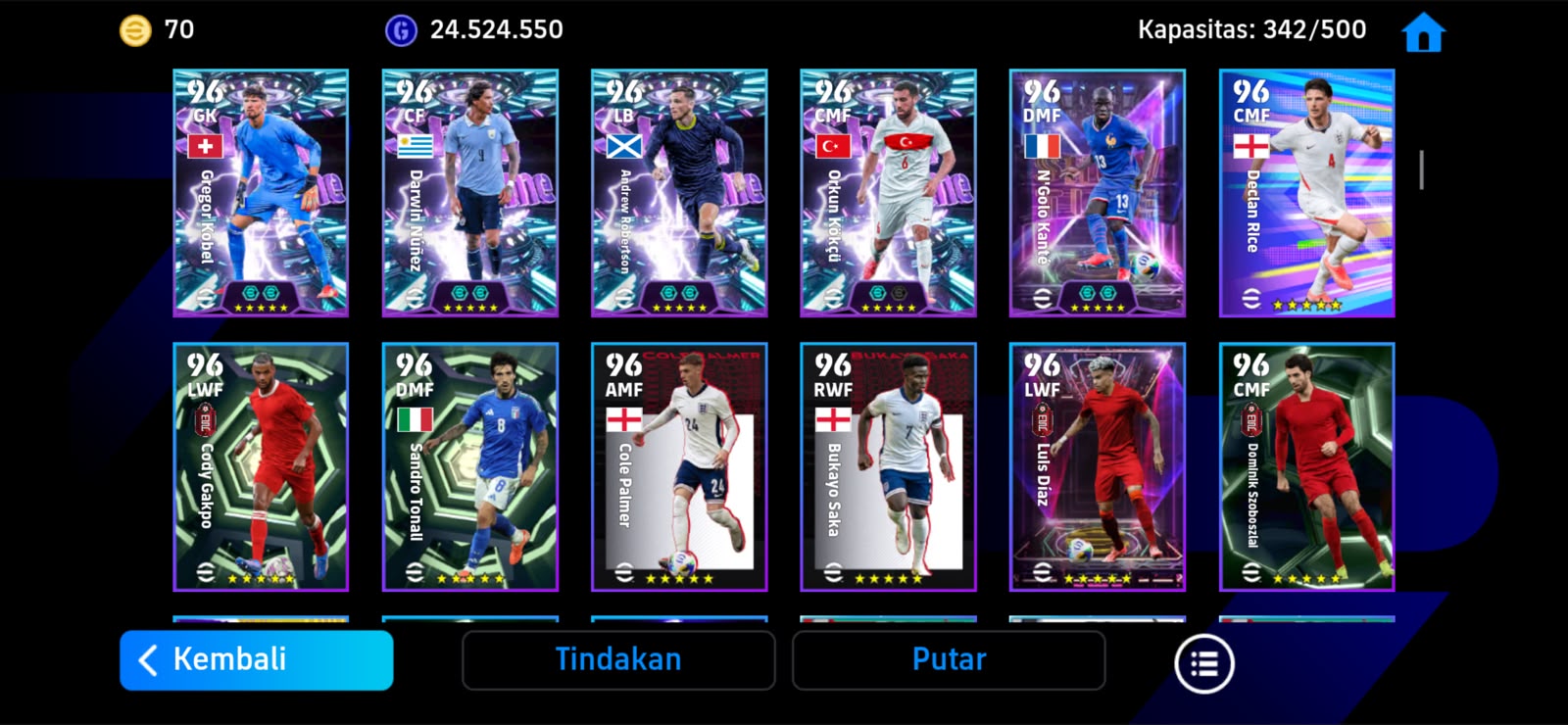Open the Sandro Tonali DMF card
This screenshot has width=1568, height=725.
470,467
